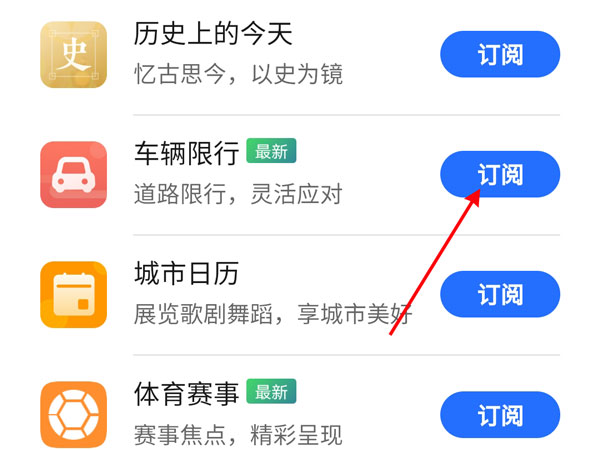This screenshot has width=600, height=450.
Task: Subscribe to 城市日历
Action: coord(499,294)
